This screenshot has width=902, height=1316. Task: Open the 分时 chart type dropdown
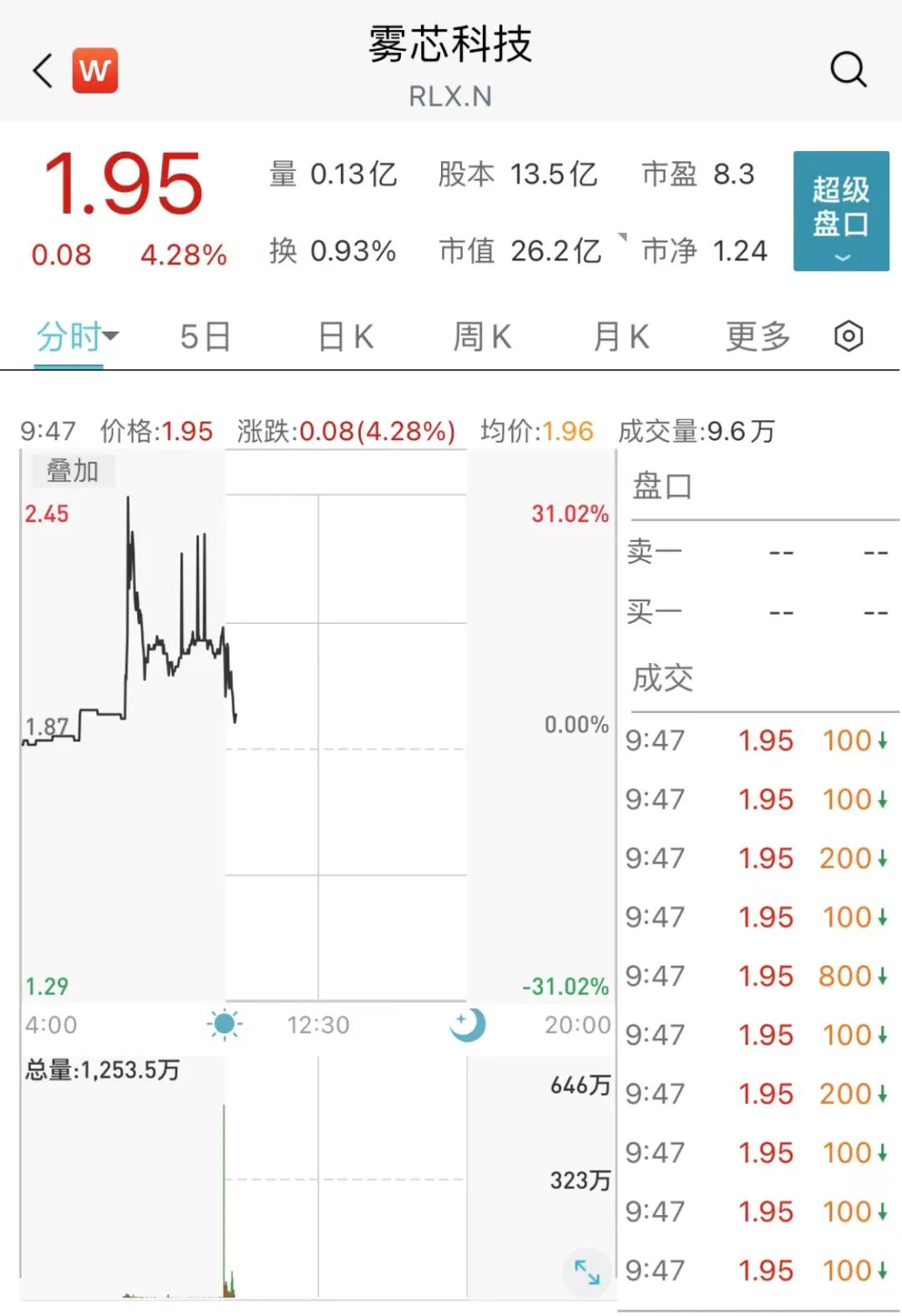point(77,337)
